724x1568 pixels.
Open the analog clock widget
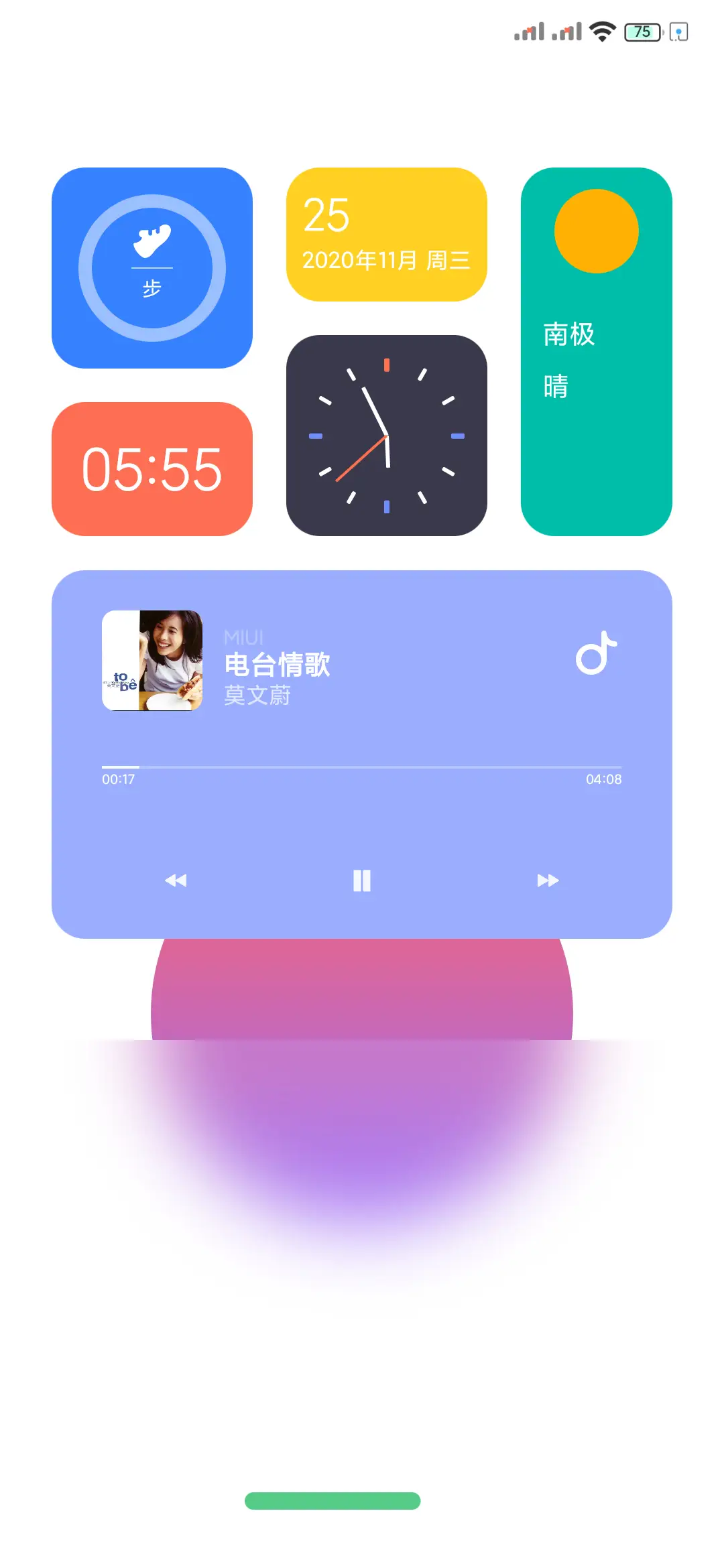[x=386, y=436]
